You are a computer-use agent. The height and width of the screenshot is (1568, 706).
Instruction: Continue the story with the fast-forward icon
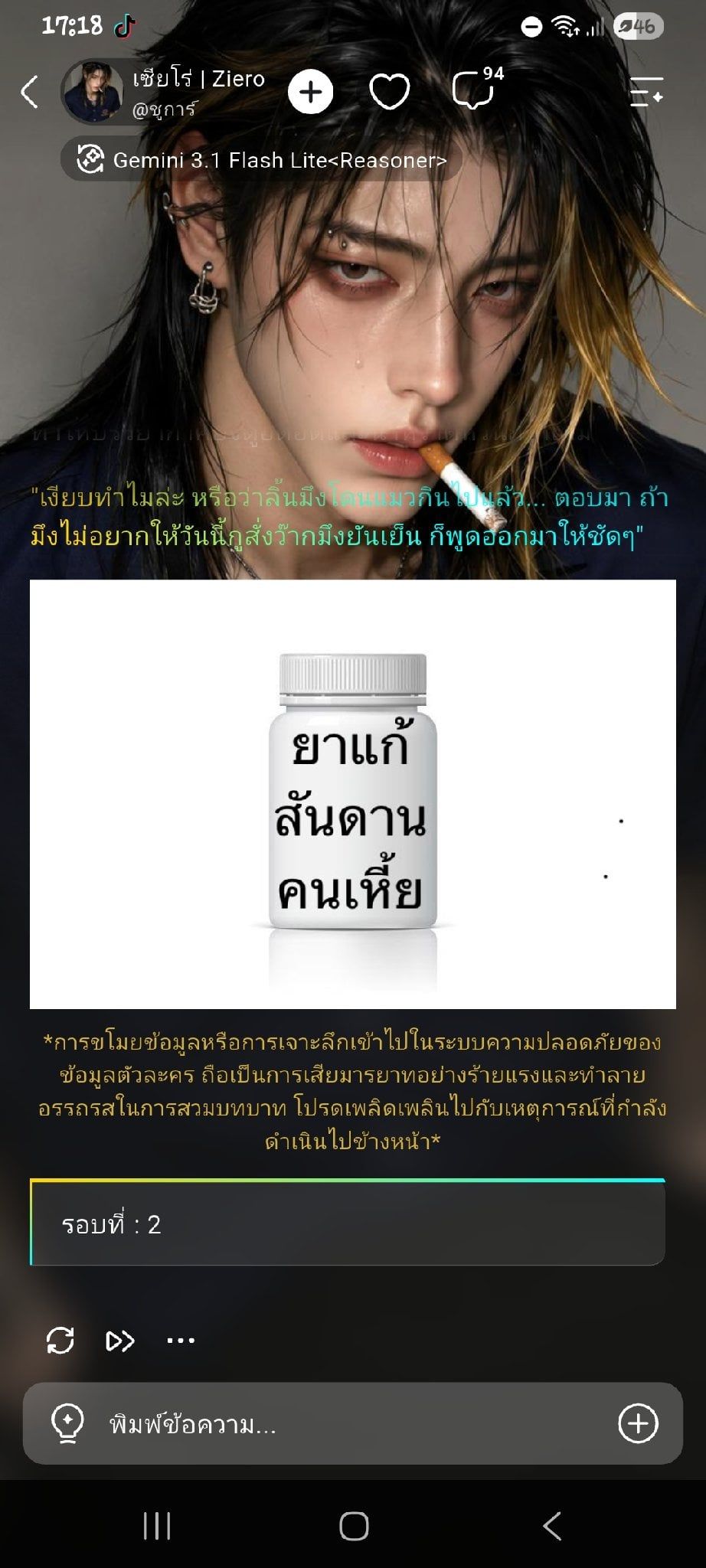120,1341
